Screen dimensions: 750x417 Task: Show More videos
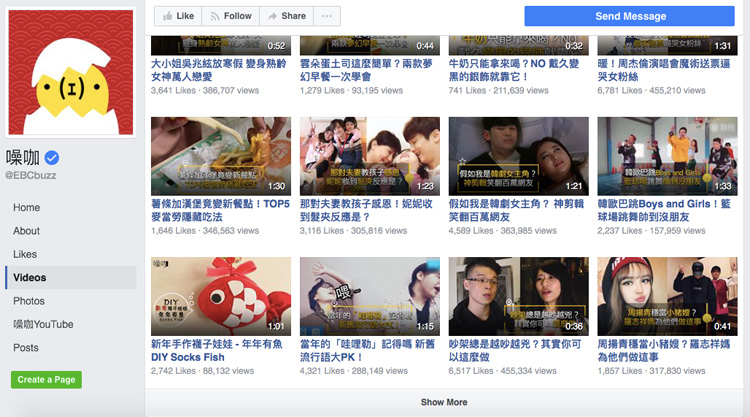443,402
